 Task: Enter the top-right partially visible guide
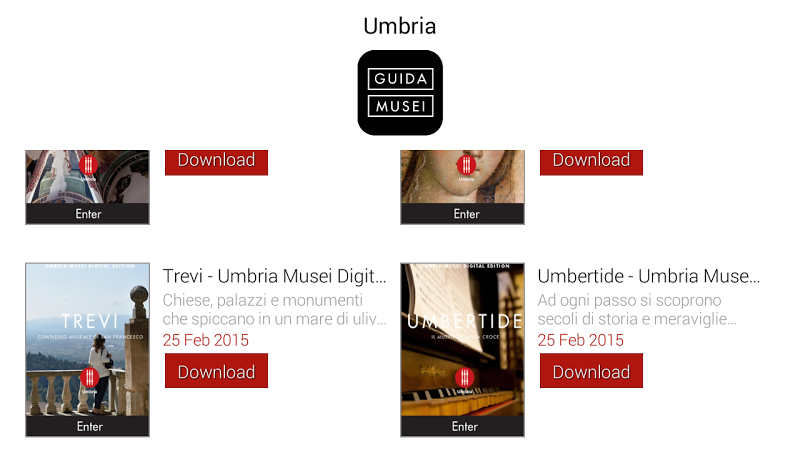coord(463,214)
